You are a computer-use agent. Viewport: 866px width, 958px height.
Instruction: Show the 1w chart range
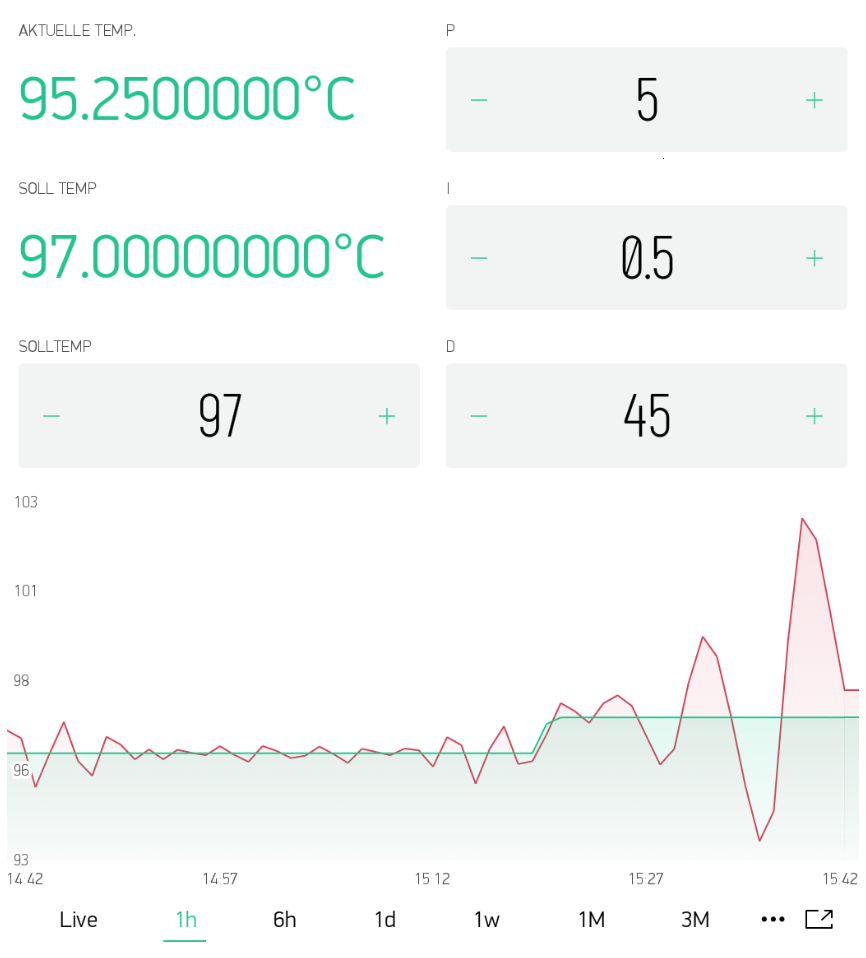coord(487,920)
